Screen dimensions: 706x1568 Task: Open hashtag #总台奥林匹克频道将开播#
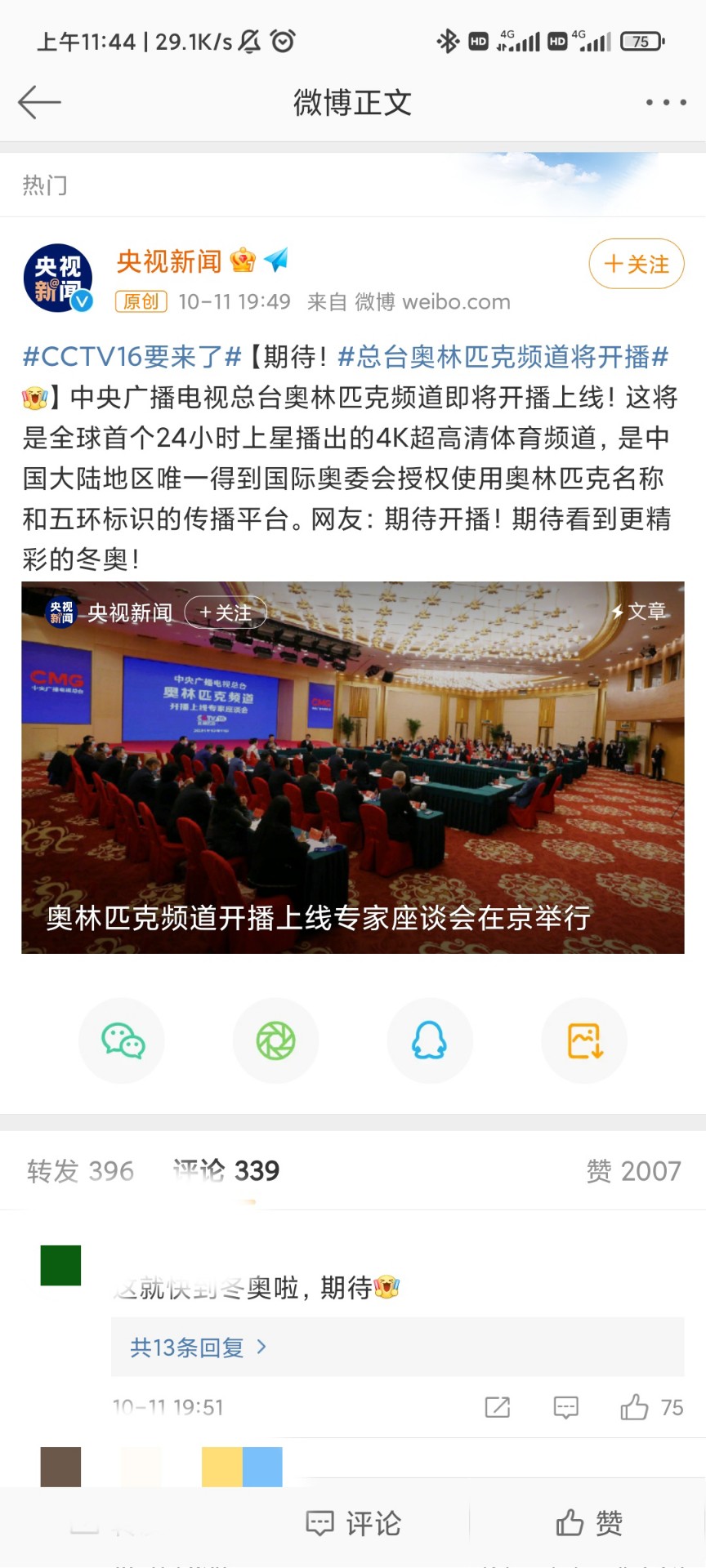(x=503, y=356)
